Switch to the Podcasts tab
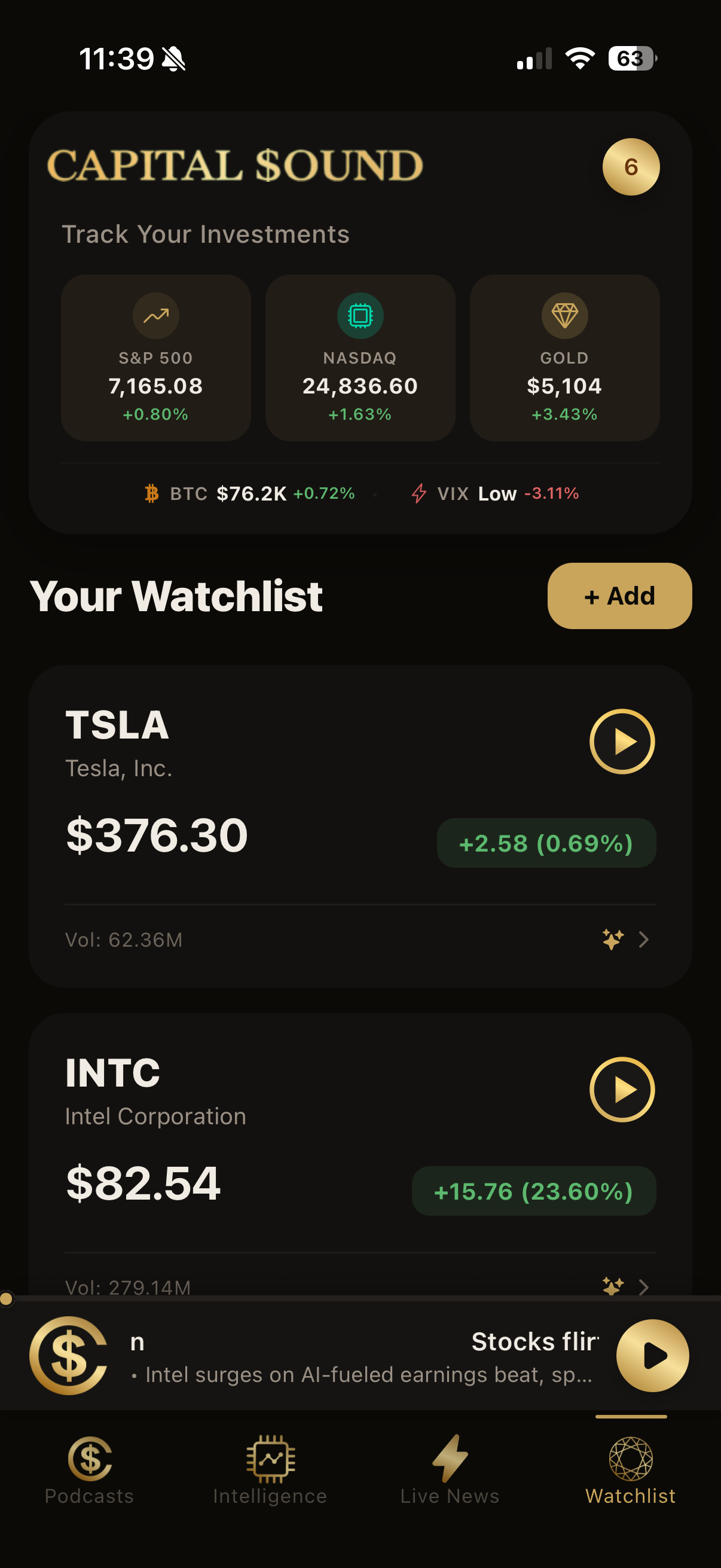The width and height of the screenshot is (721, 1568). 90,1469
